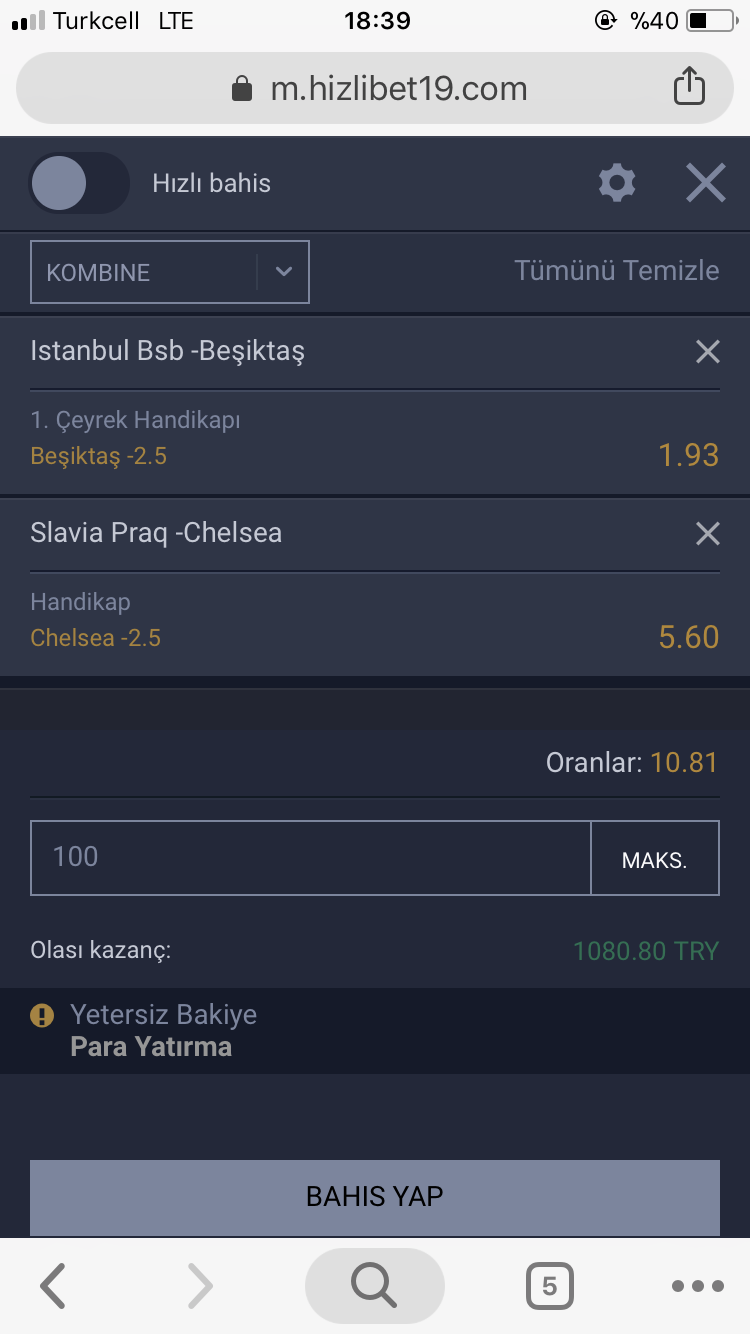Viewport: 750px width, 1334px height.
Task: View the five open browser tabs
Action: (x=550, y=1286)
